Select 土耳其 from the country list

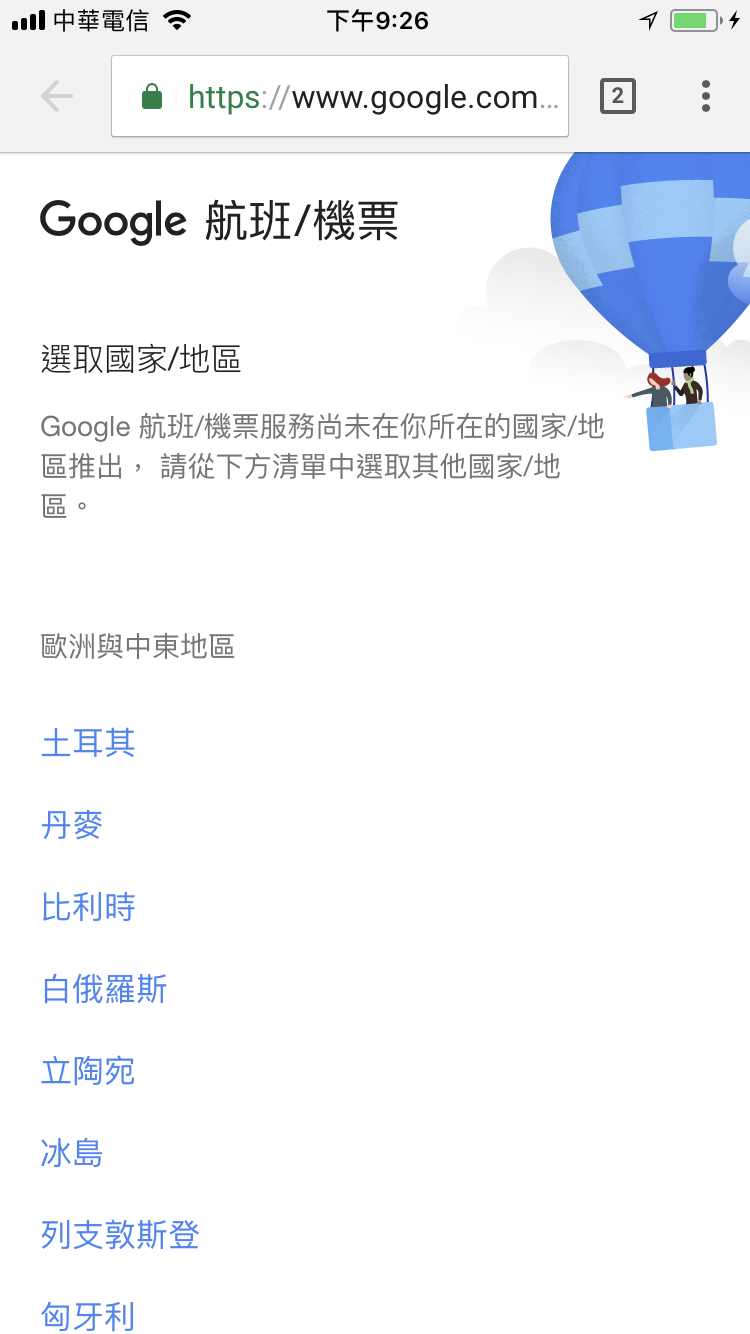click(x=88, y=743)
